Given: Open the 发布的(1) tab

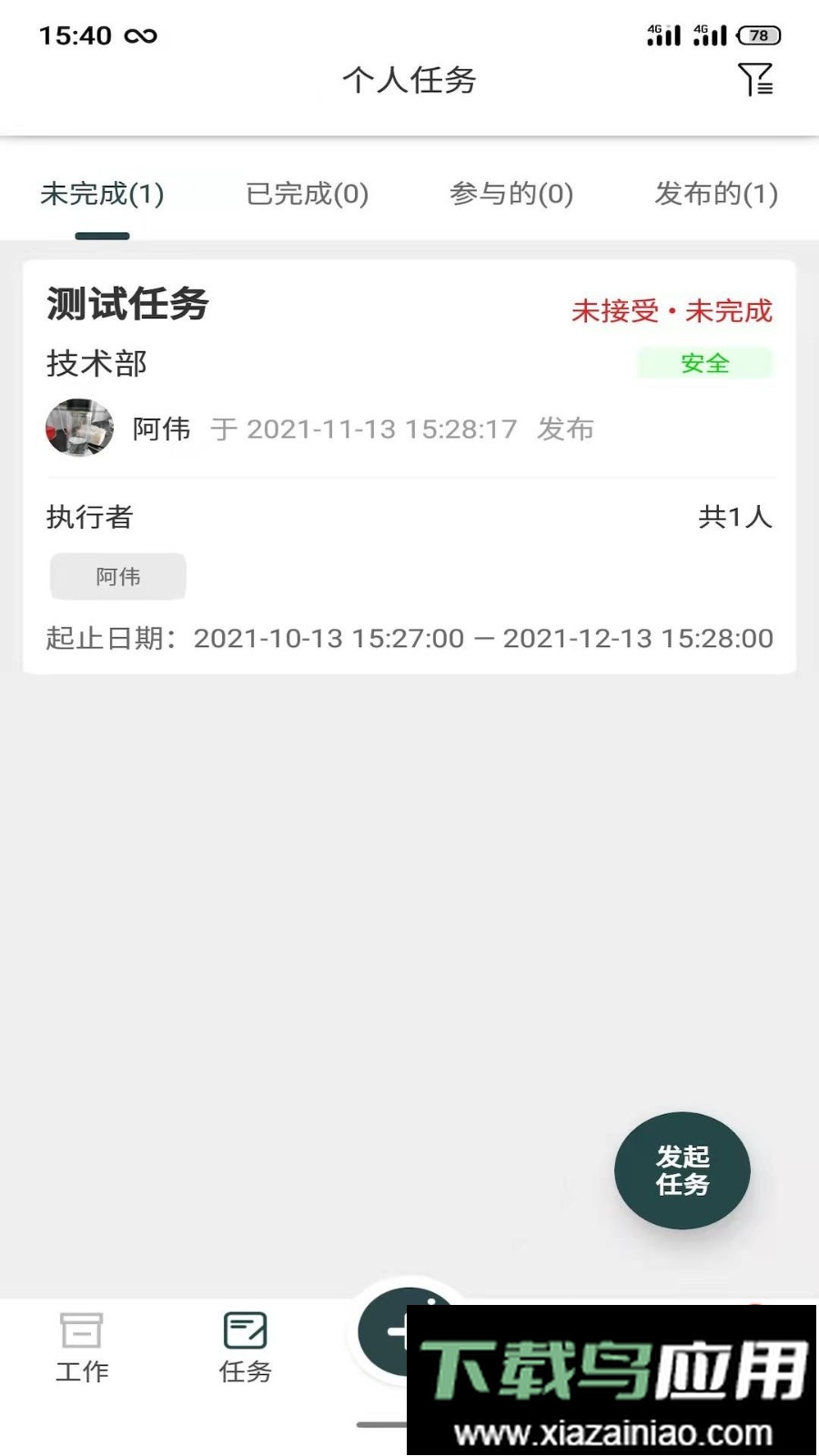Looking at the screenshot, I should 713,194.
